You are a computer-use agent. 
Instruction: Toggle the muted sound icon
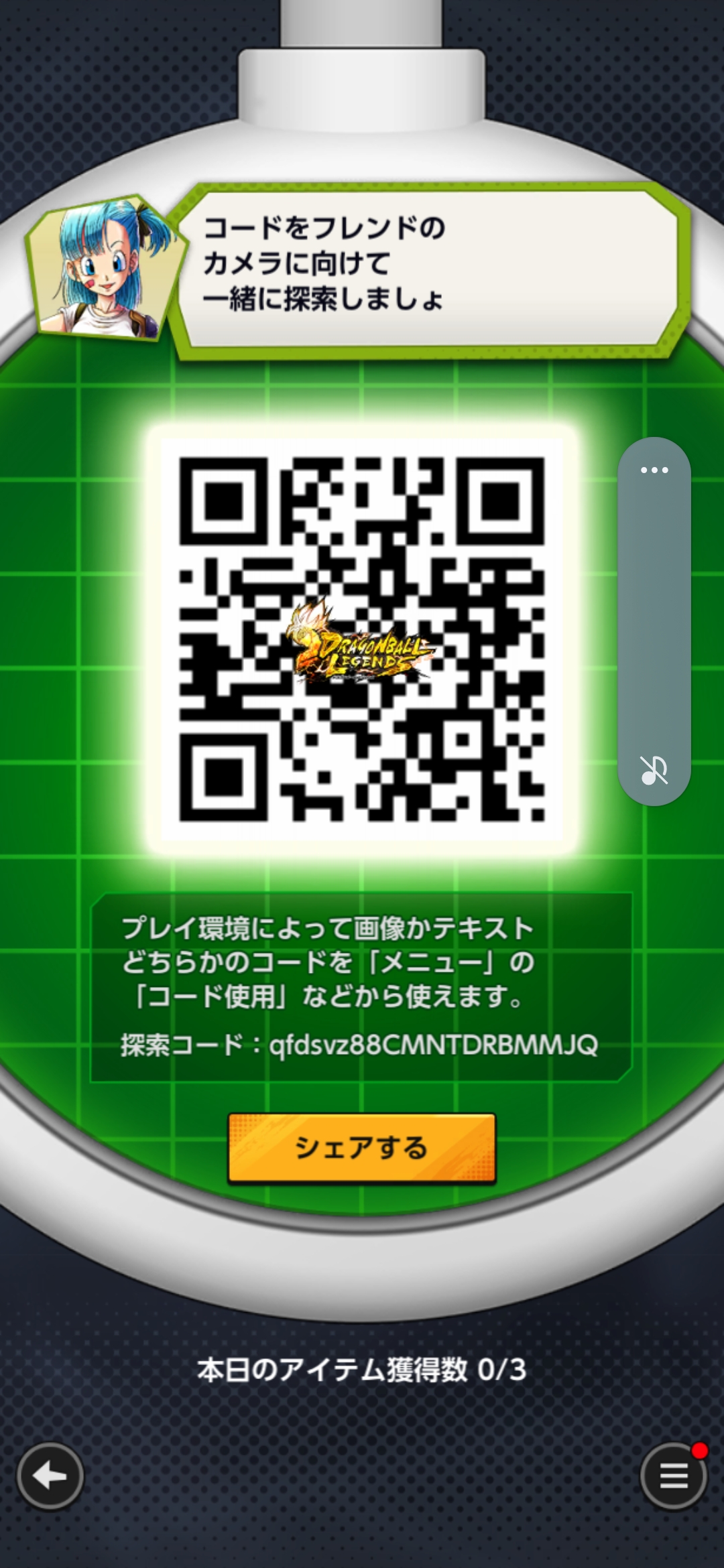pos(654,771)
